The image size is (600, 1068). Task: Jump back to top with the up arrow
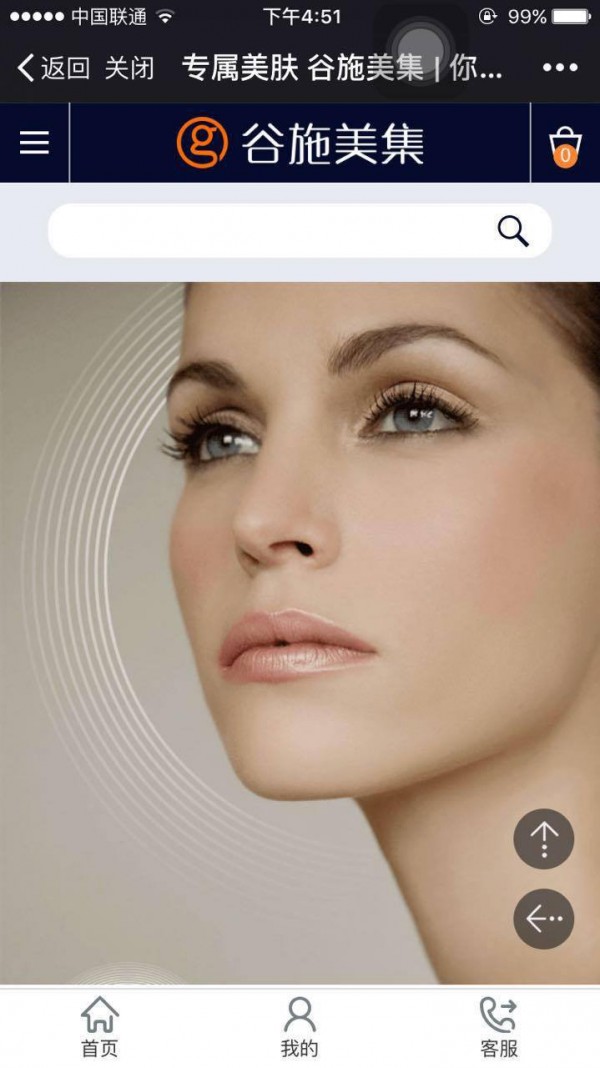click(x=543, y=839)
